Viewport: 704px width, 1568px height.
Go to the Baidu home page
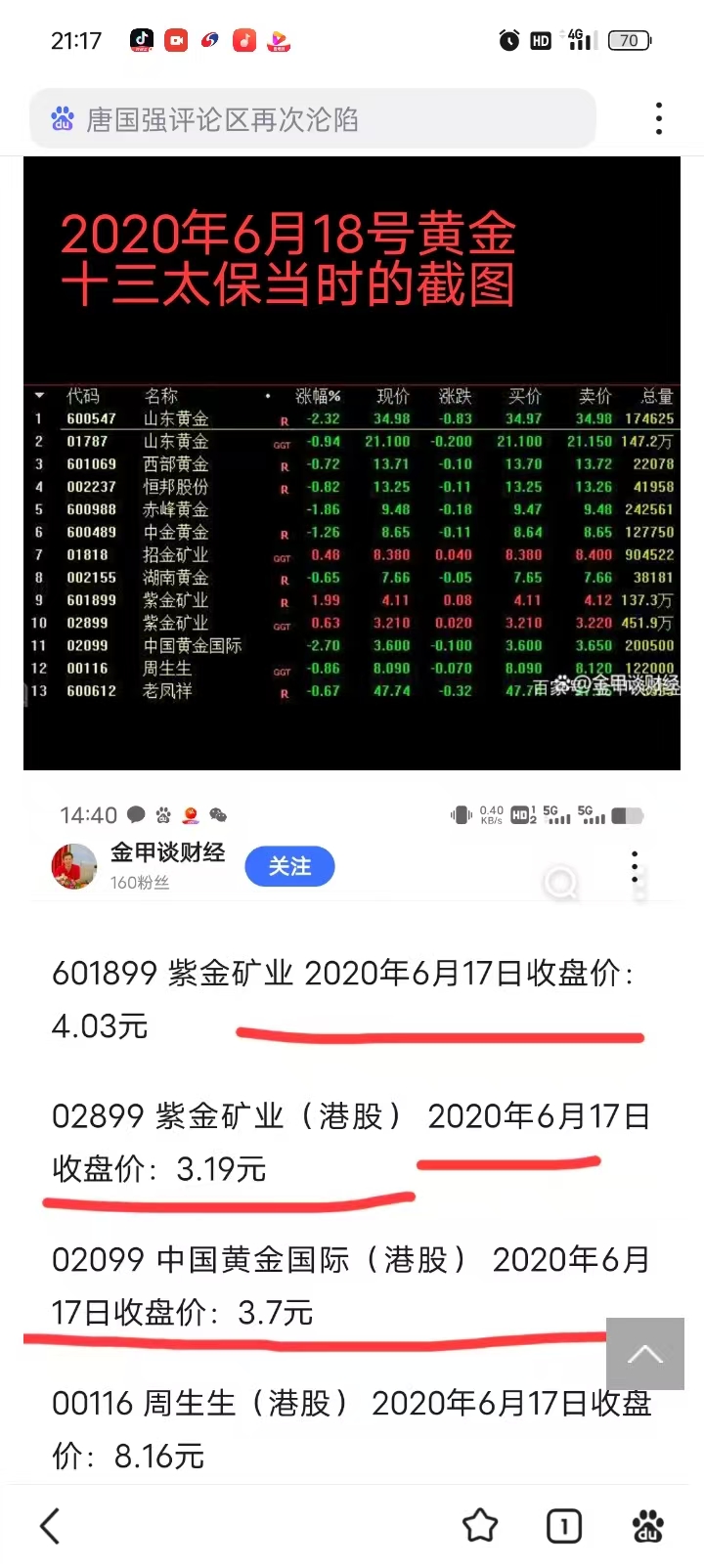[x=647, y=1525]
